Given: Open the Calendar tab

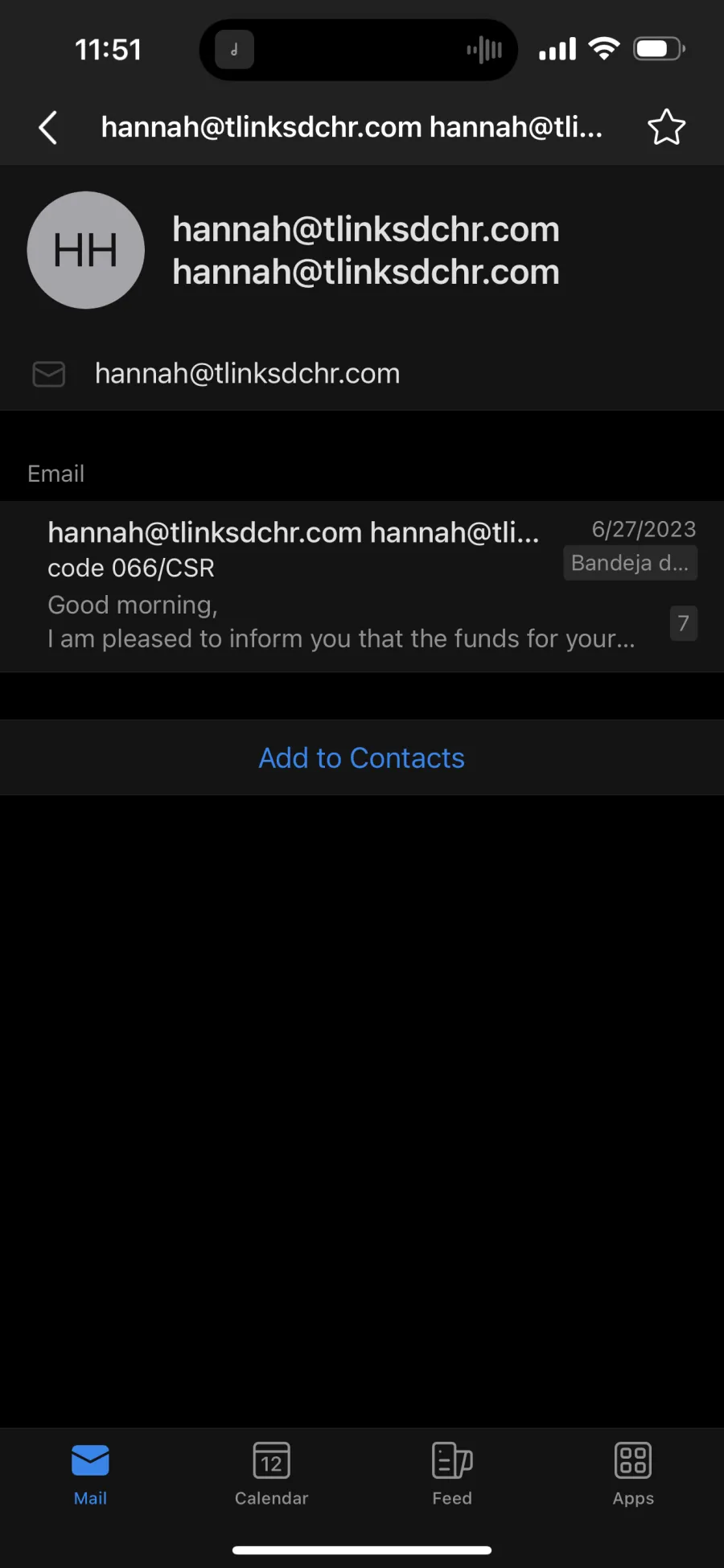Looking at the screenshot, I should [x=271, y=1475].
